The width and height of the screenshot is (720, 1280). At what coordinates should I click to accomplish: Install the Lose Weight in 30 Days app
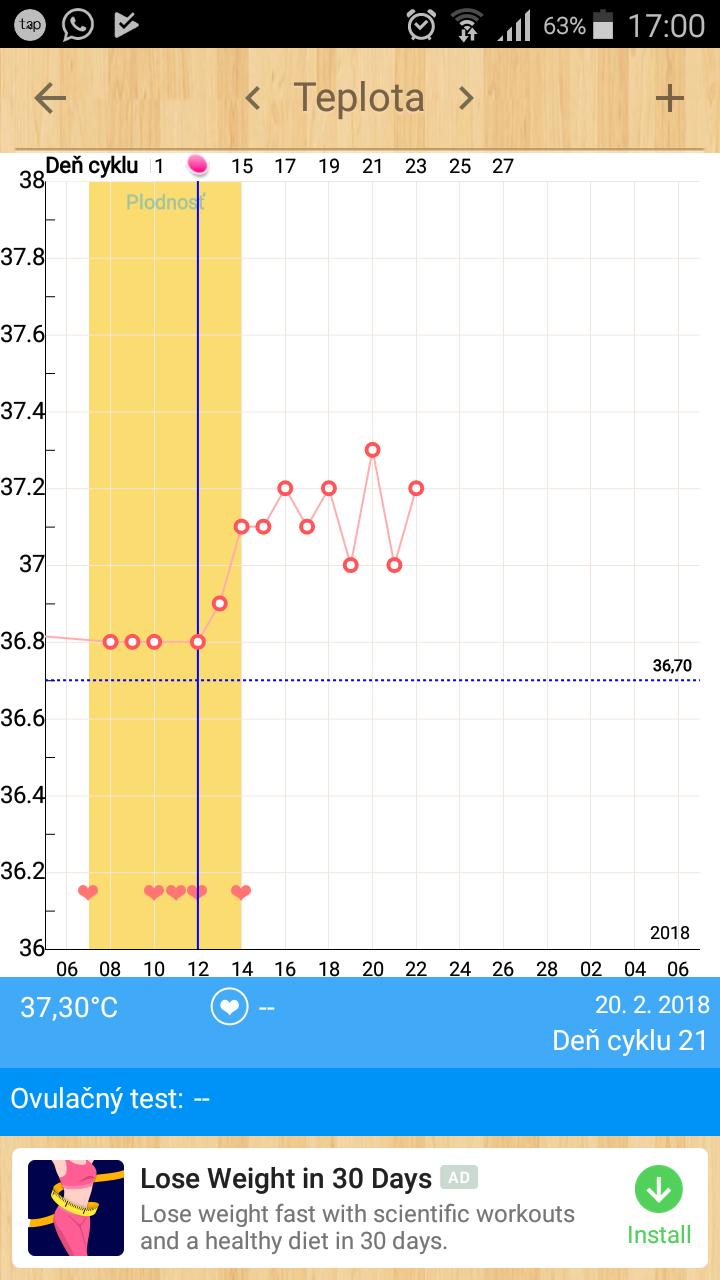[658, 1206]
